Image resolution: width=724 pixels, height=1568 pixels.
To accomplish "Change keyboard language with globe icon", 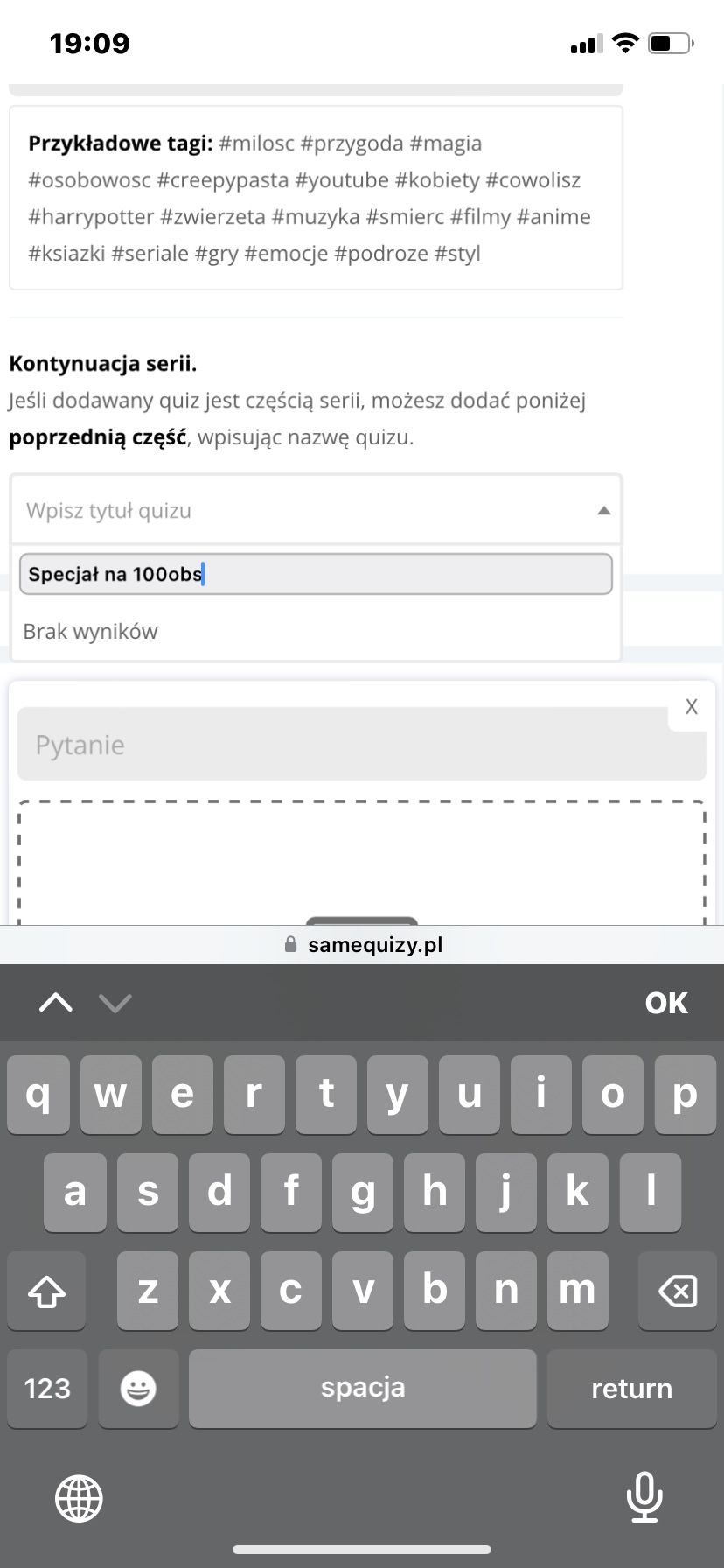I will click(x=79, y=1498).
